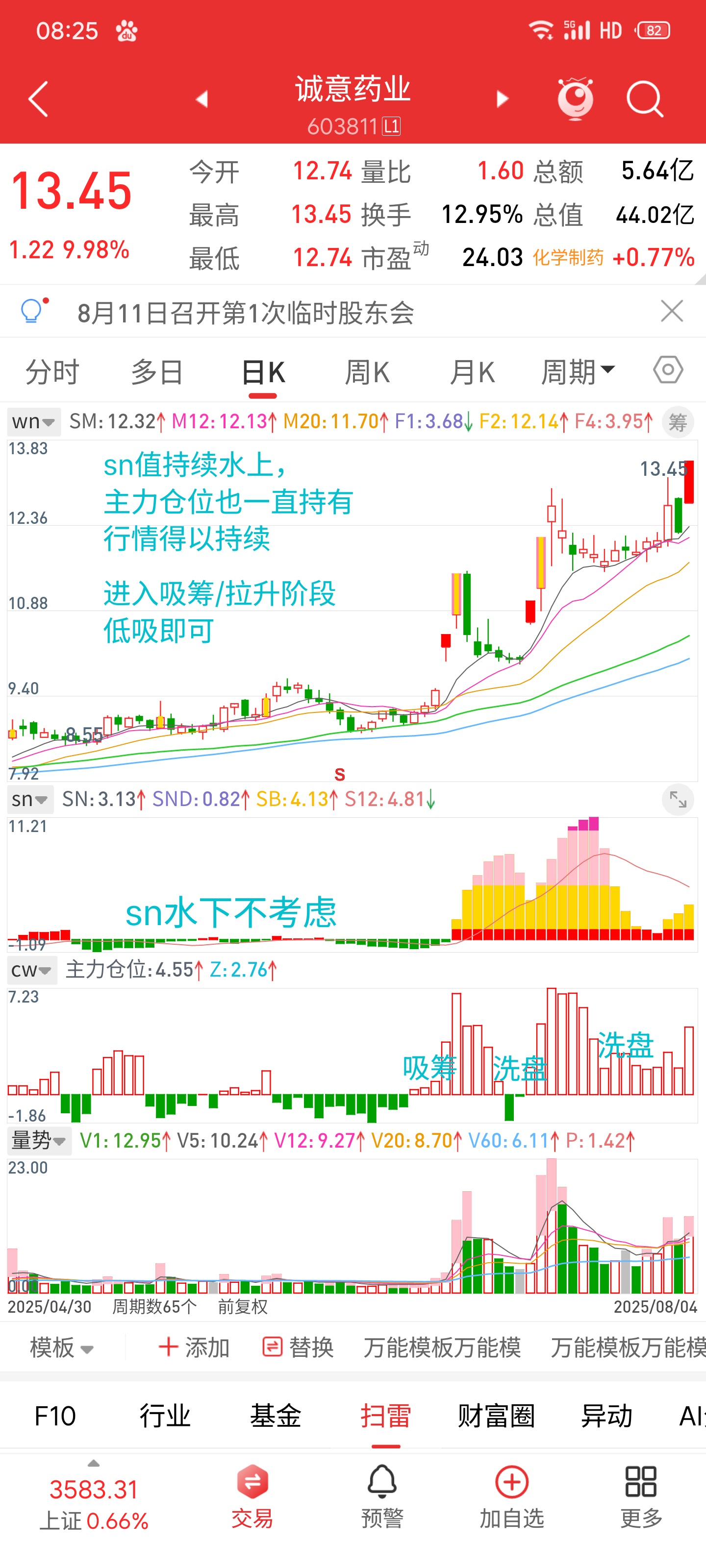
Task: Select the 月K chart tab
Action: click(472, 372)
